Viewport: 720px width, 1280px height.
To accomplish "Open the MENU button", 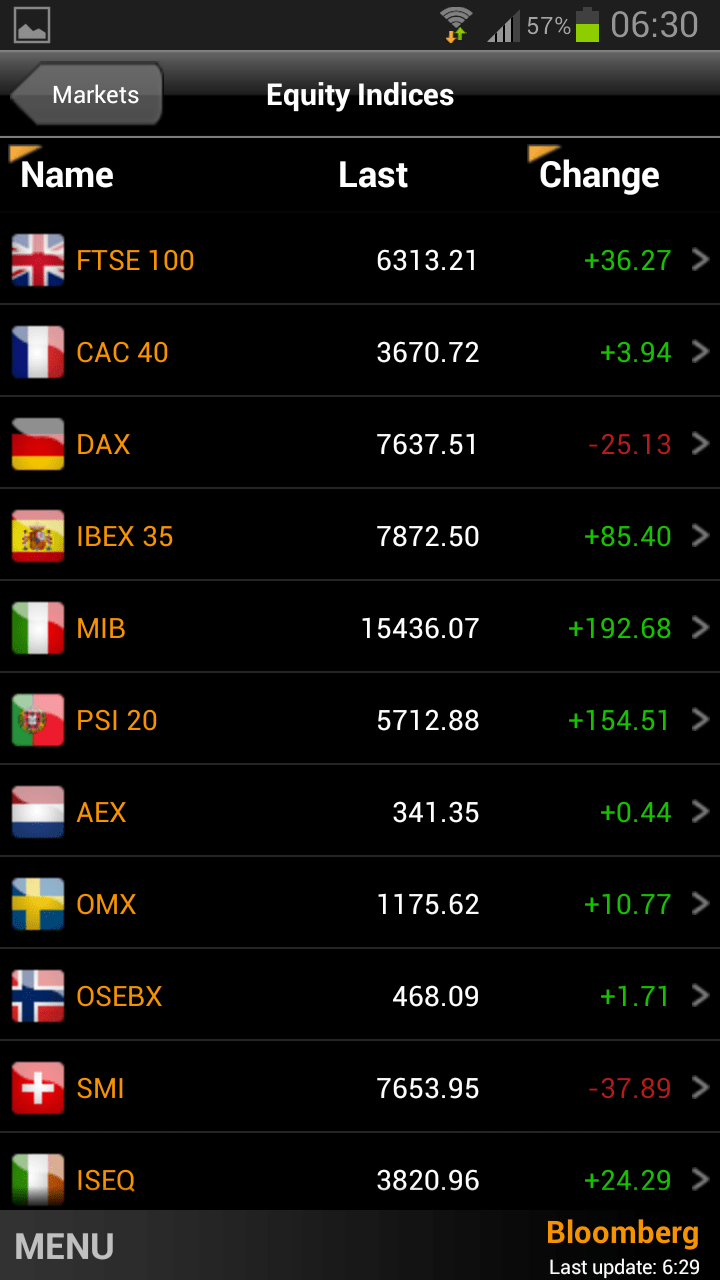I will coord(65,1246).
